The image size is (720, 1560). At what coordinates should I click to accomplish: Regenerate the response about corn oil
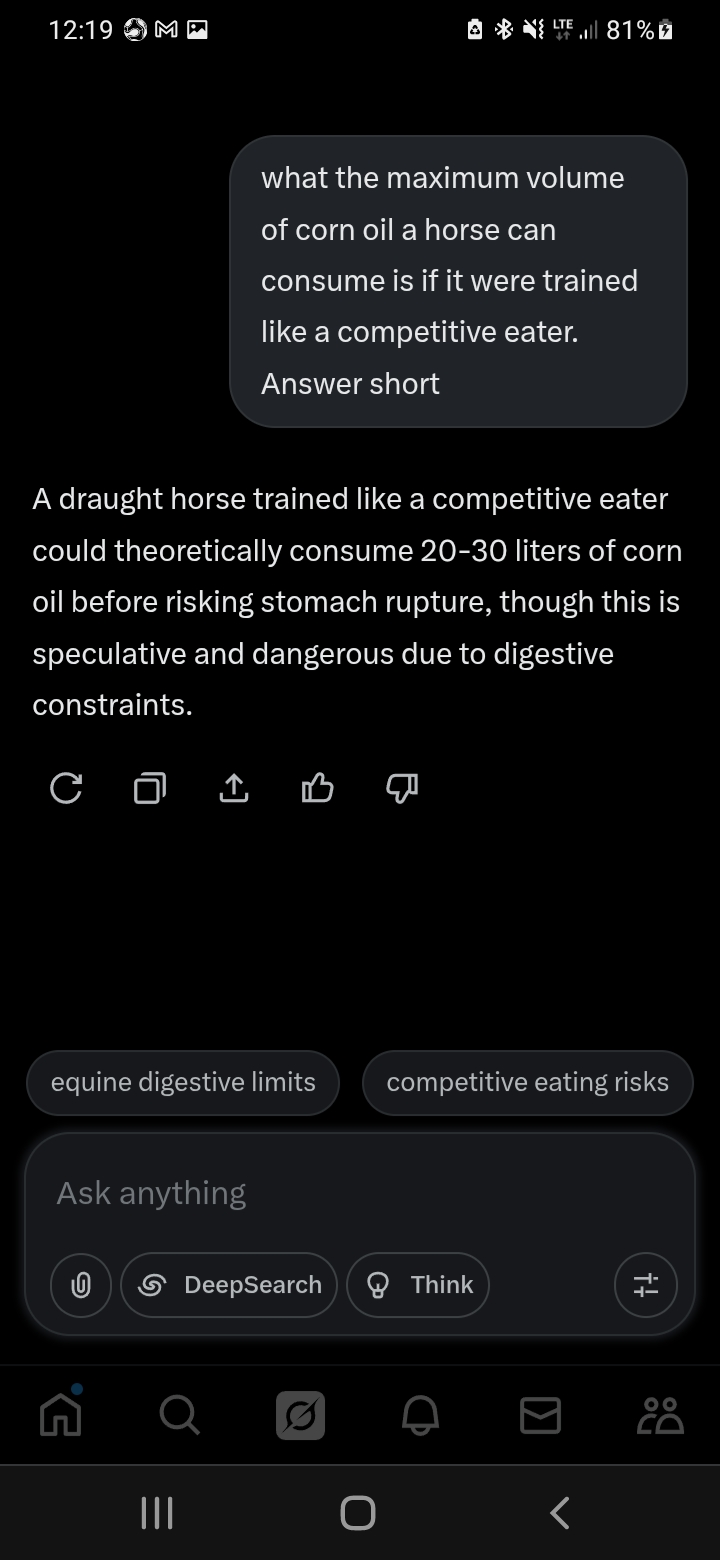click(66, 790)
